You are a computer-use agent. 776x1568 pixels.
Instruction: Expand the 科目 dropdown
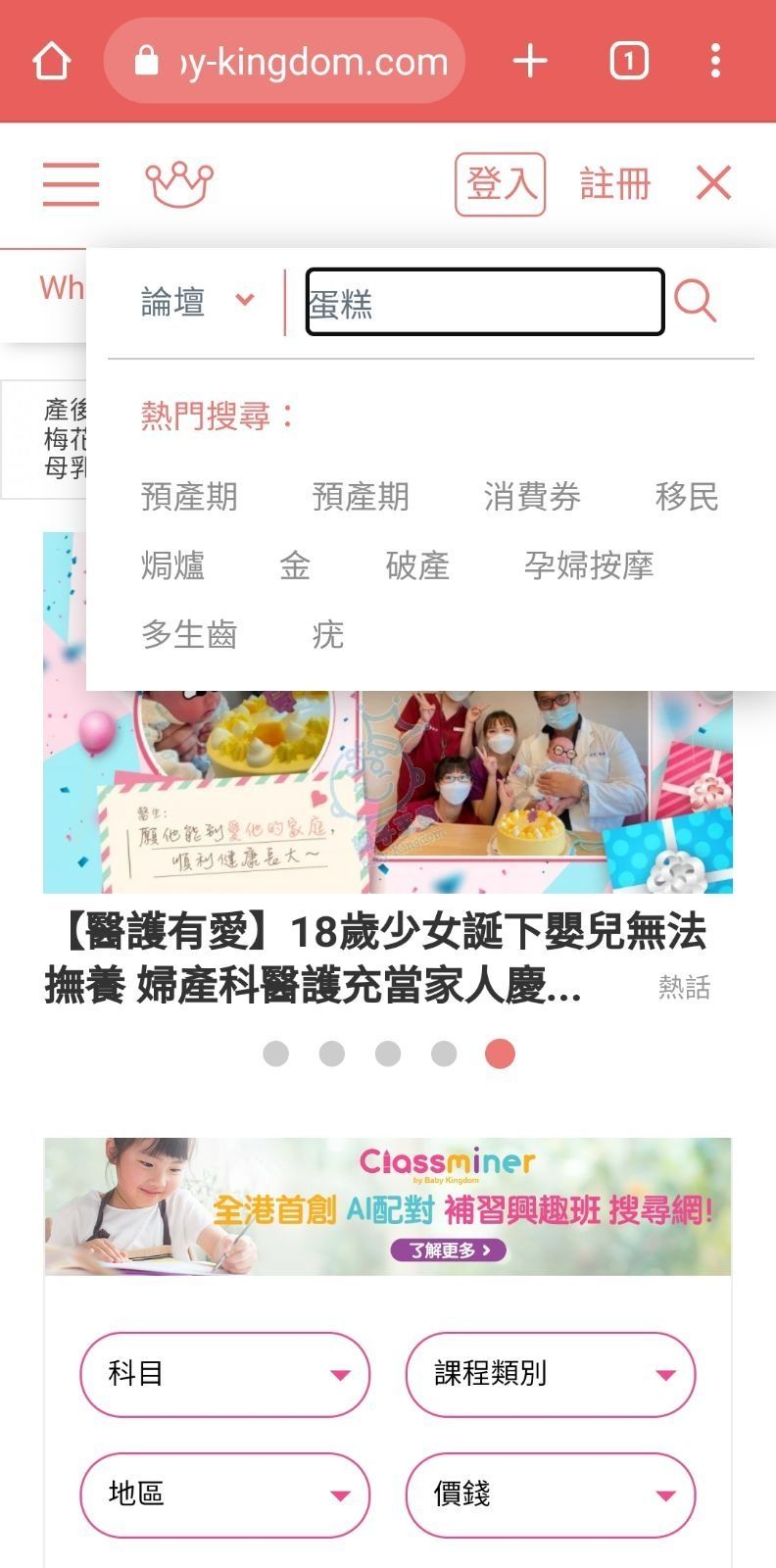coord(224,1374)
